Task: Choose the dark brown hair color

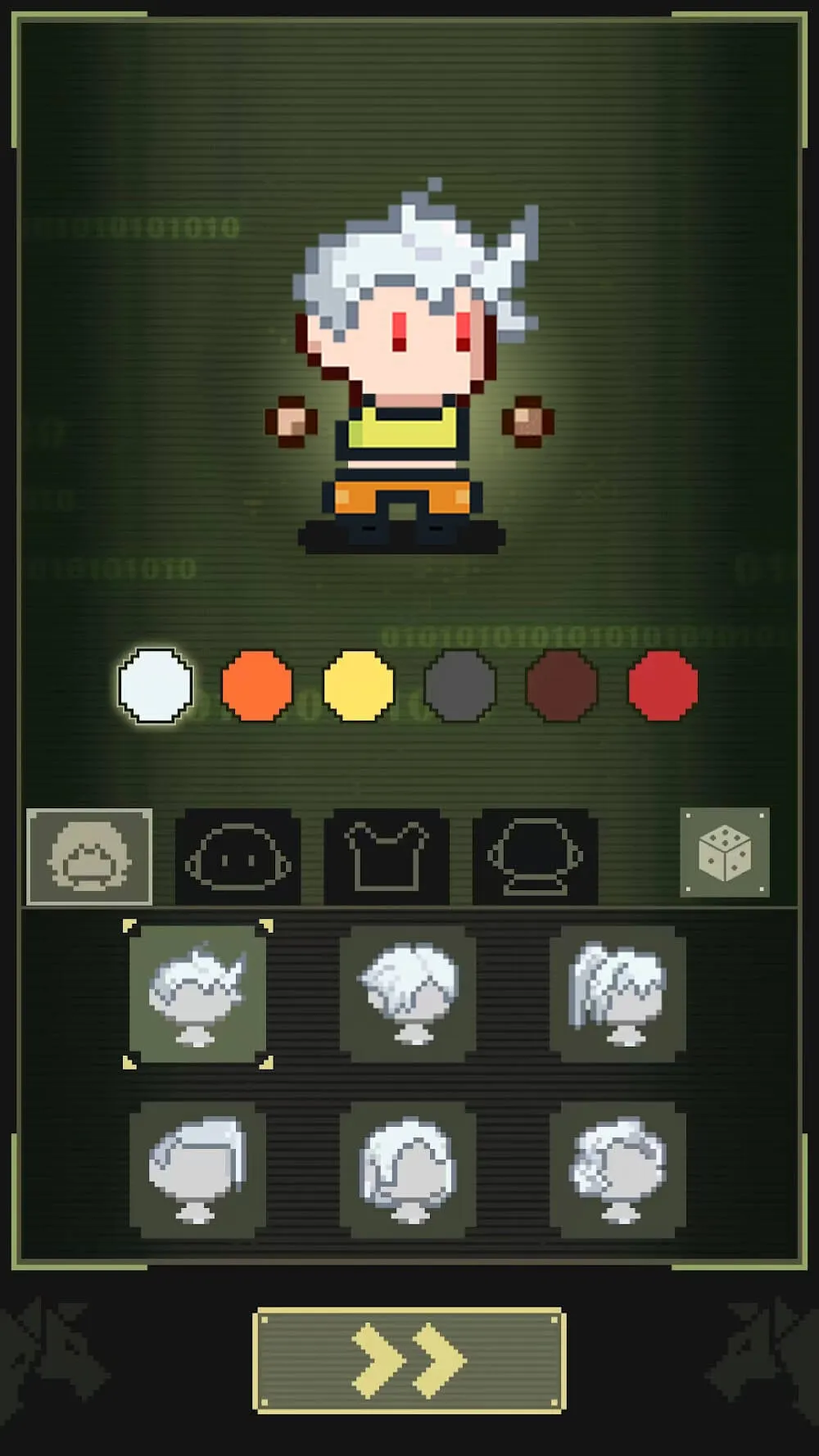Action: tap(562, 685)
